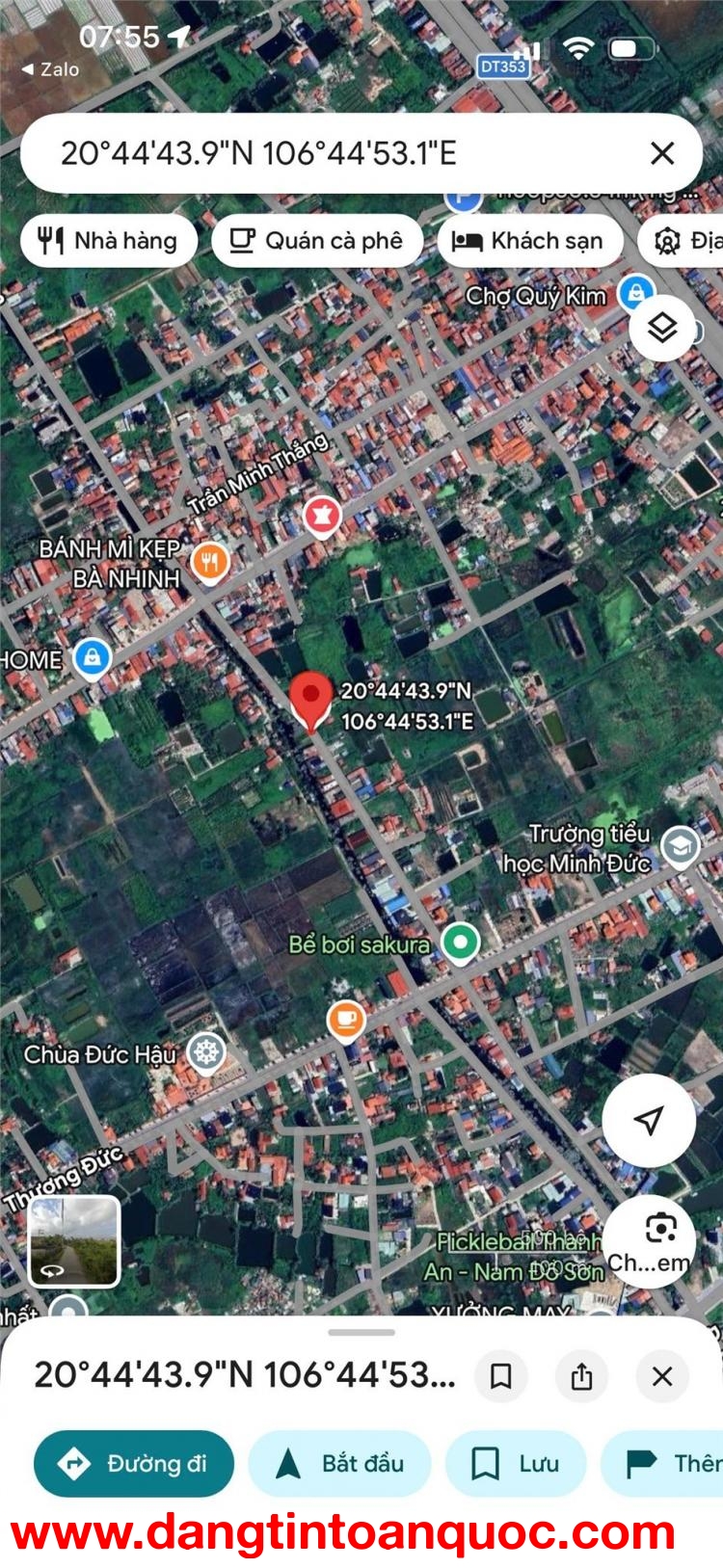Open the orange coffee shop marker
The width and height of the screenshot is (723, 1568).
coord(344,1022)
